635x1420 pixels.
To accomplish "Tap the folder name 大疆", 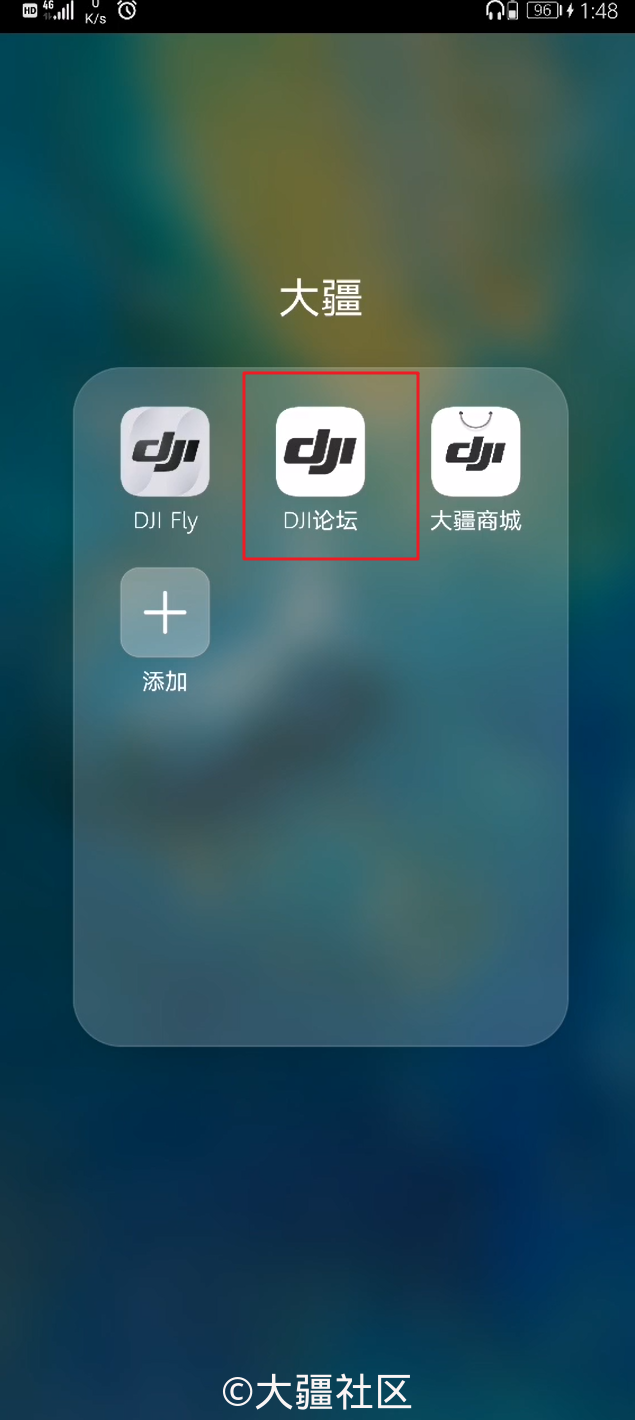I will click(320, 299).
